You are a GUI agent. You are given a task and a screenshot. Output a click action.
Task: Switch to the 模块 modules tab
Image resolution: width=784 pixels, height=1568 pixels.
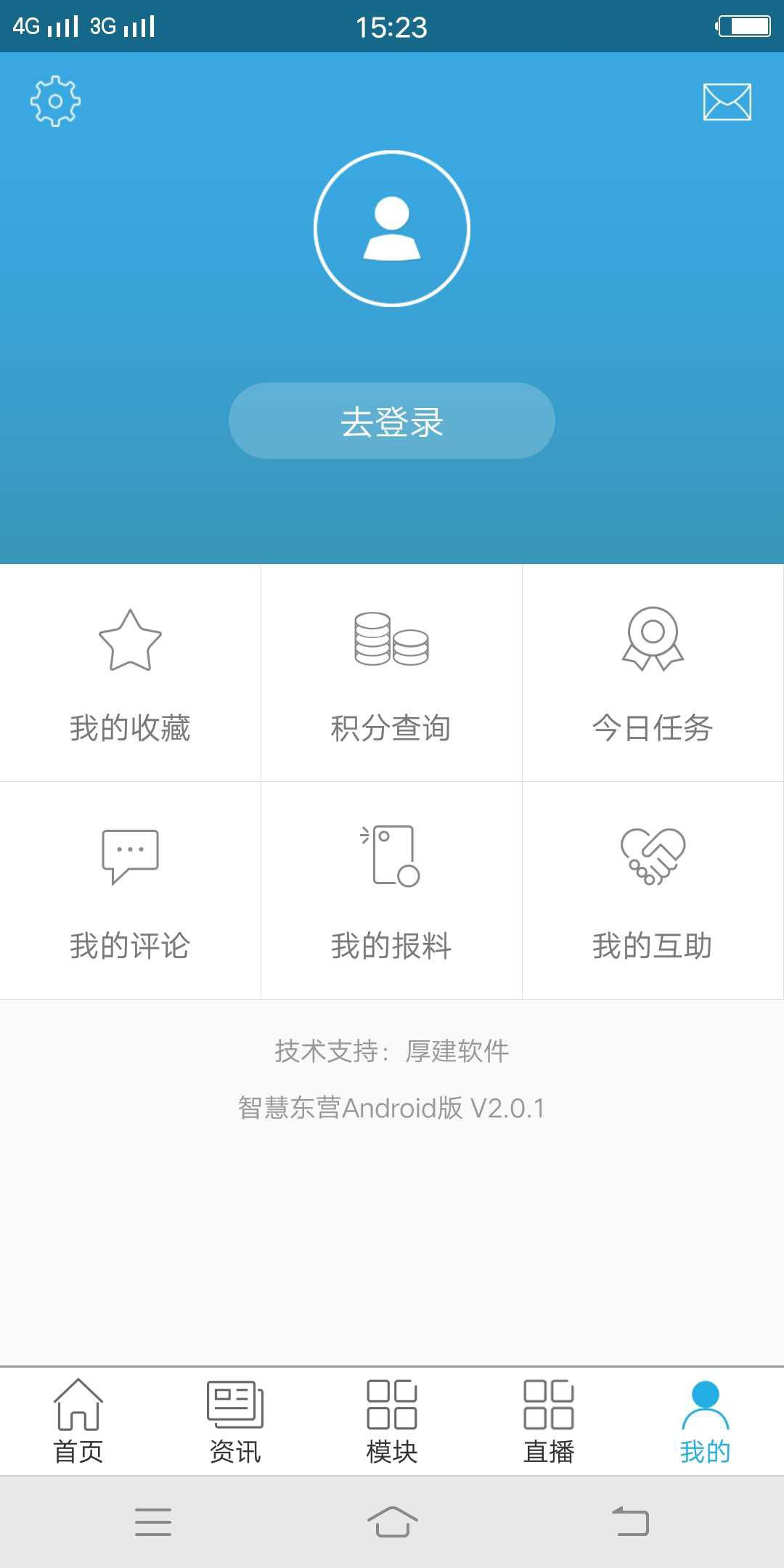coord(392,1421)
